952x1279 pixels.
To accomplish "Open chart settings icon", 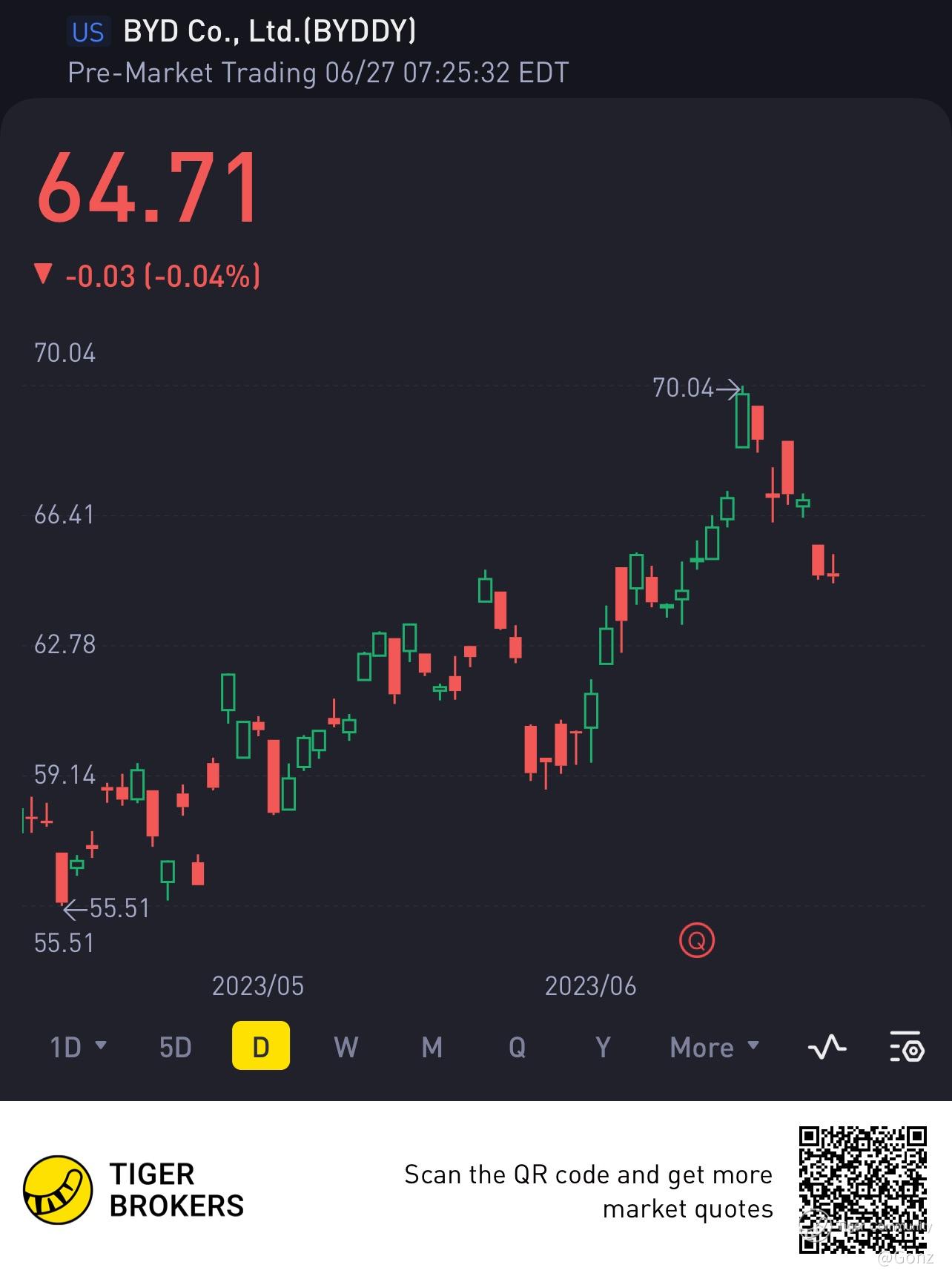I will [906, 1046].
